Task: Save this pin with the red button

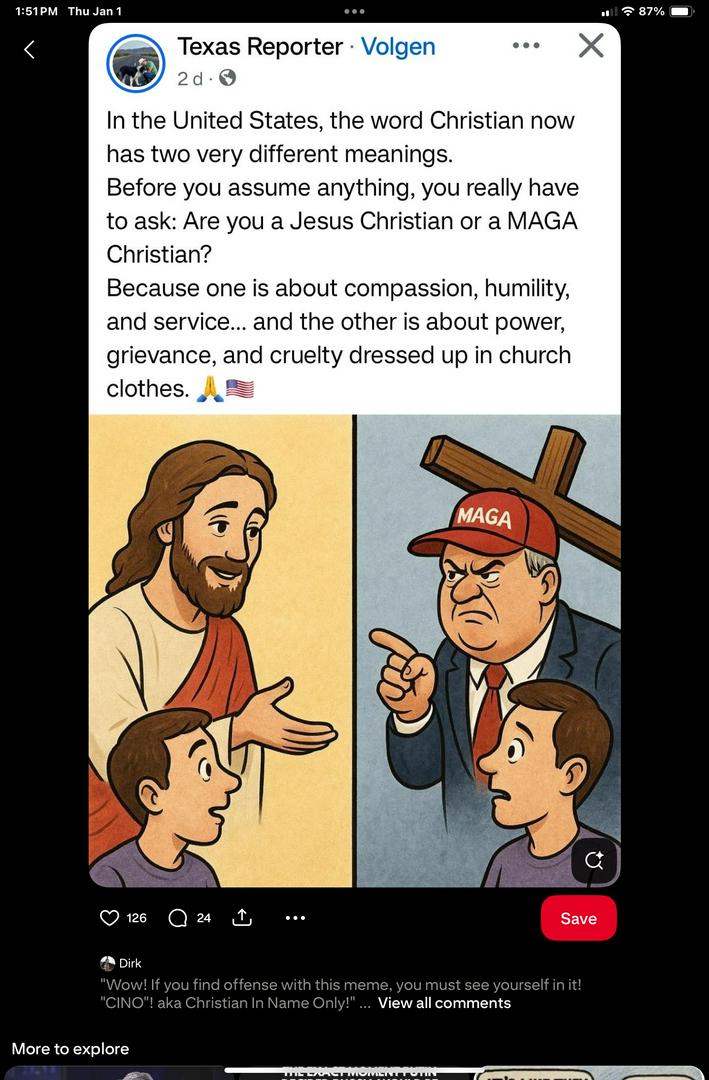Action: point(578,918)
